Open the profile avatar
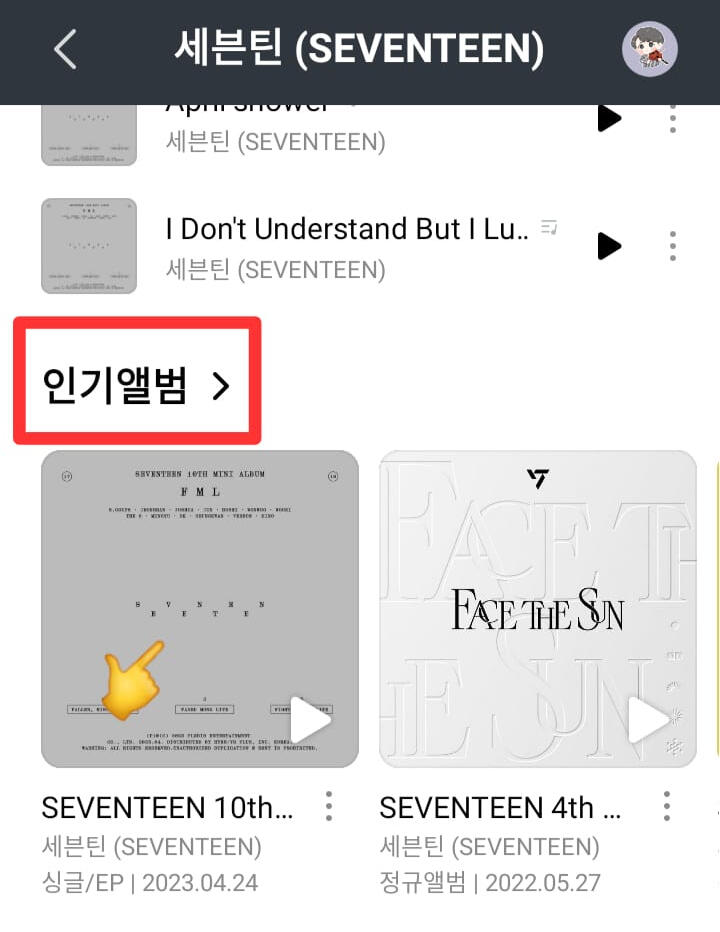Viewport: 720px width, 932px height. (650, 49)
